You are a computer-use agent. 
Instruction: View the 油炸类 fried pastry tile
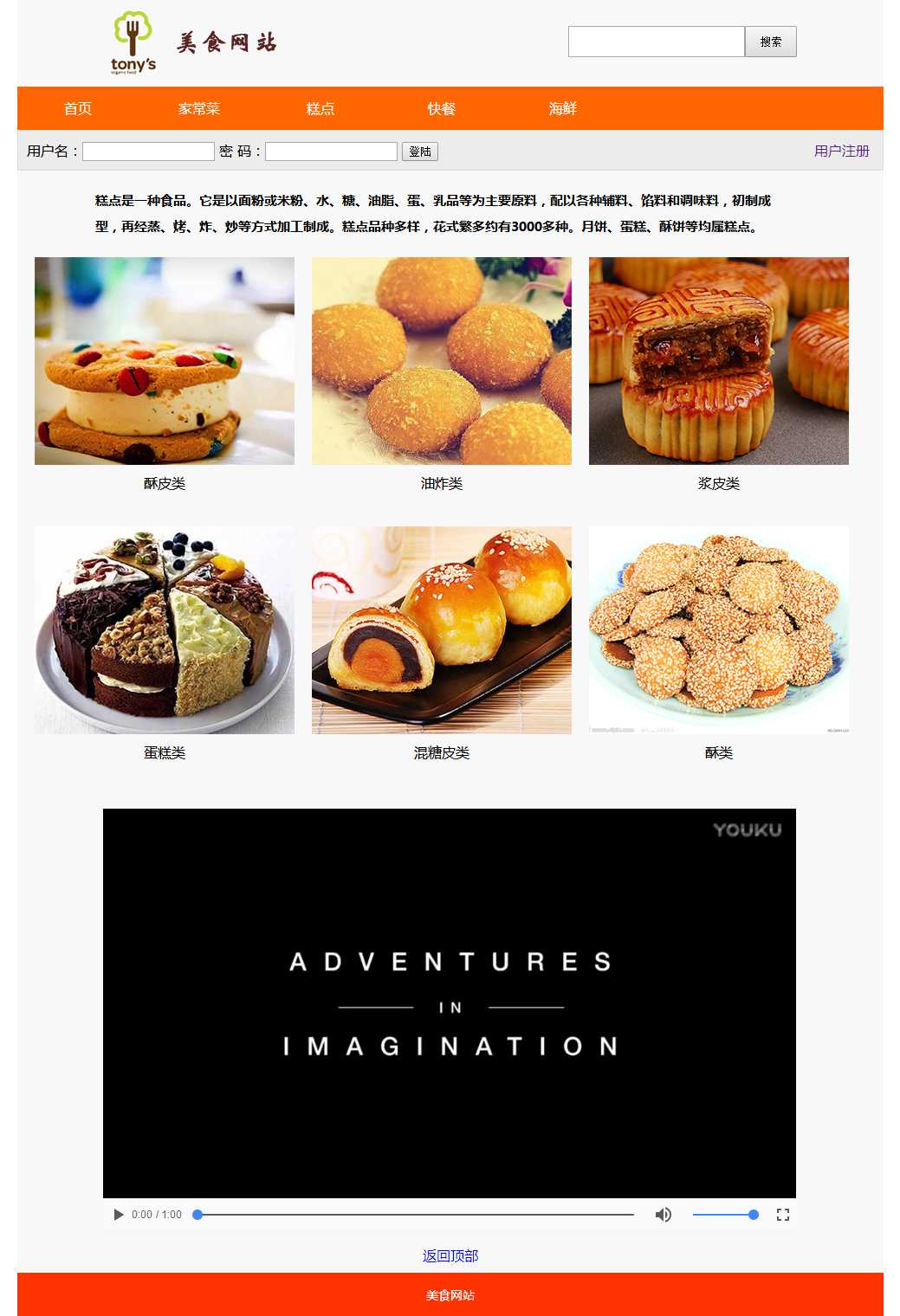[442, 361]
